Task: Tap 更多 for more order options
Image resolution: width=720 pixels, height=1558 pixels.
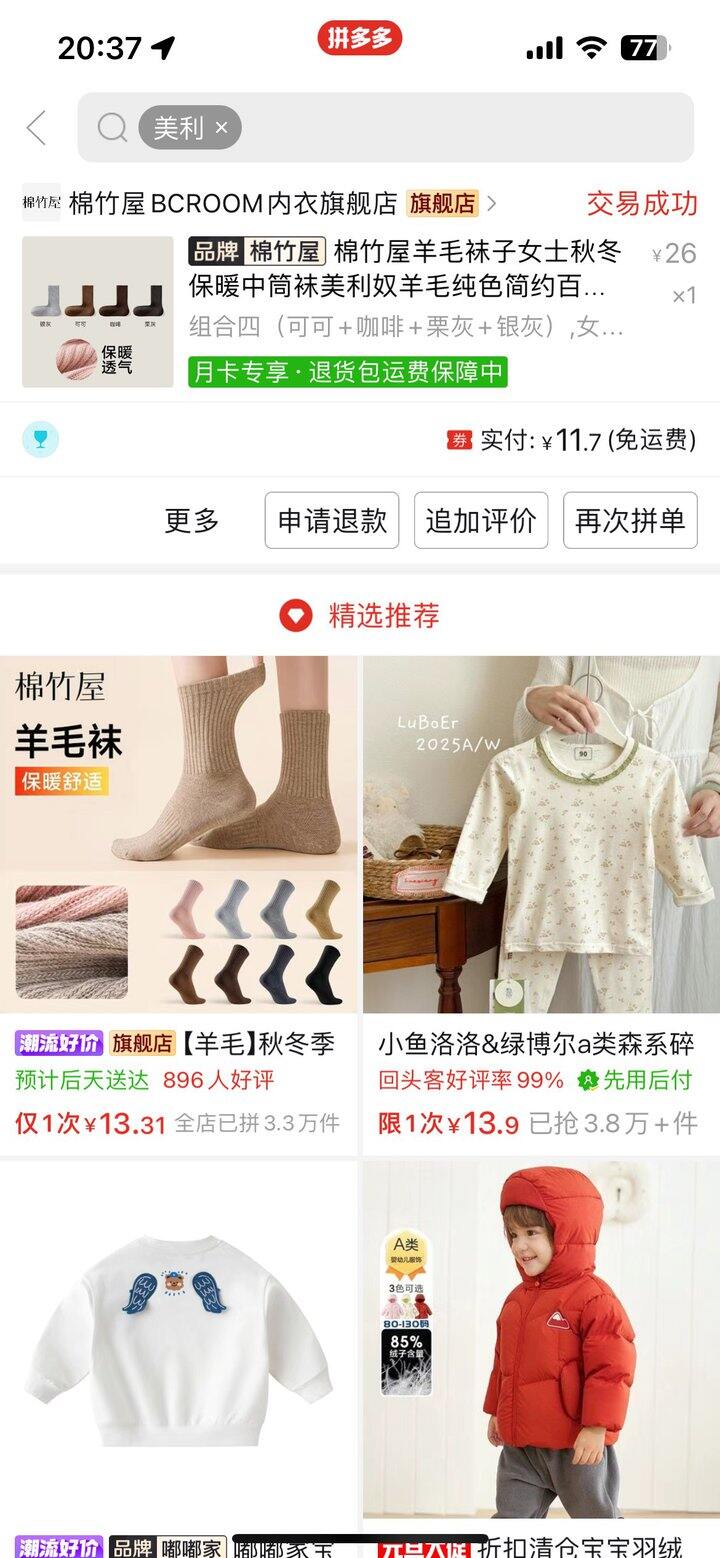Action: pos(191,520)
